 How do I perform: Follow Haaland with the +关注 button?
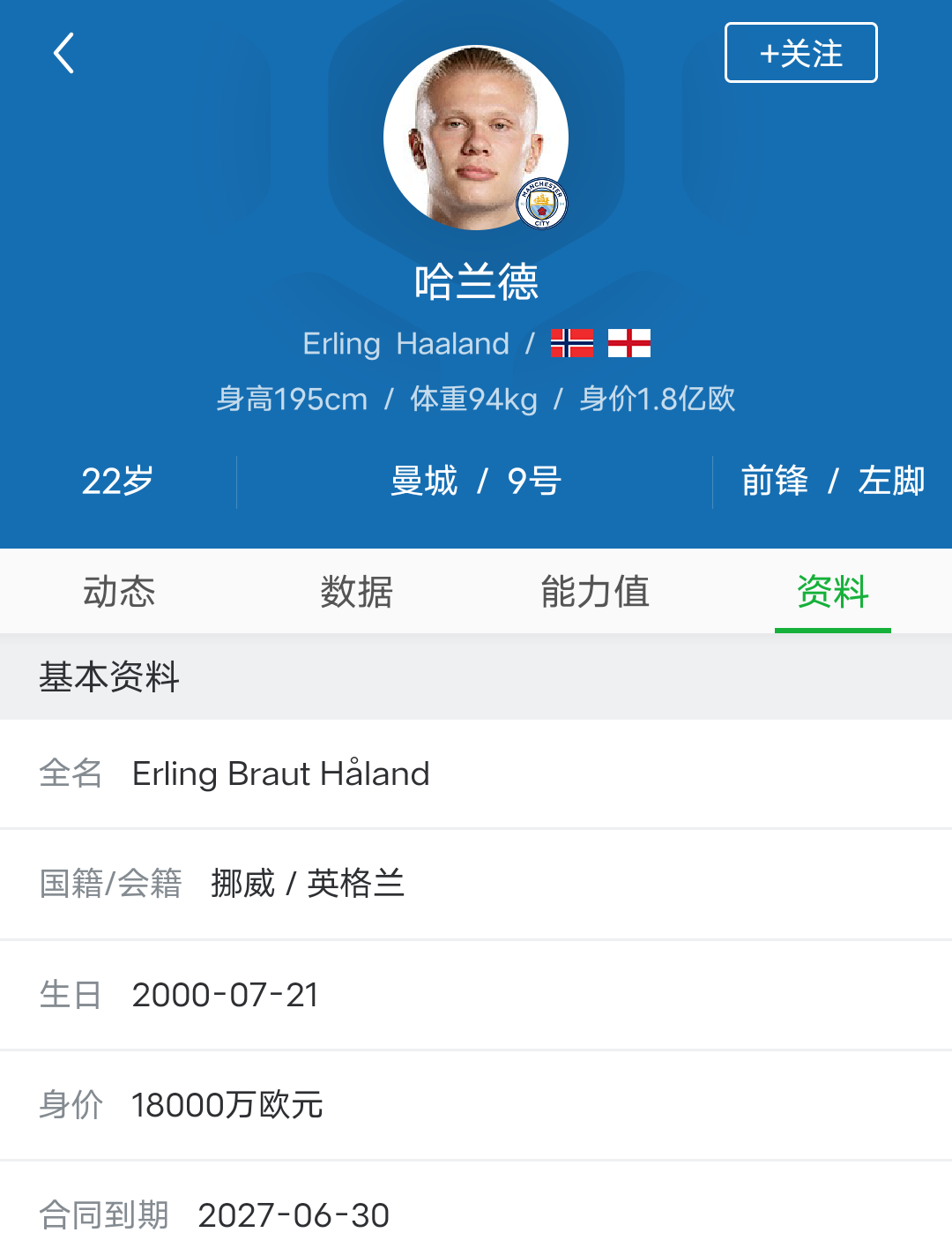800,53
